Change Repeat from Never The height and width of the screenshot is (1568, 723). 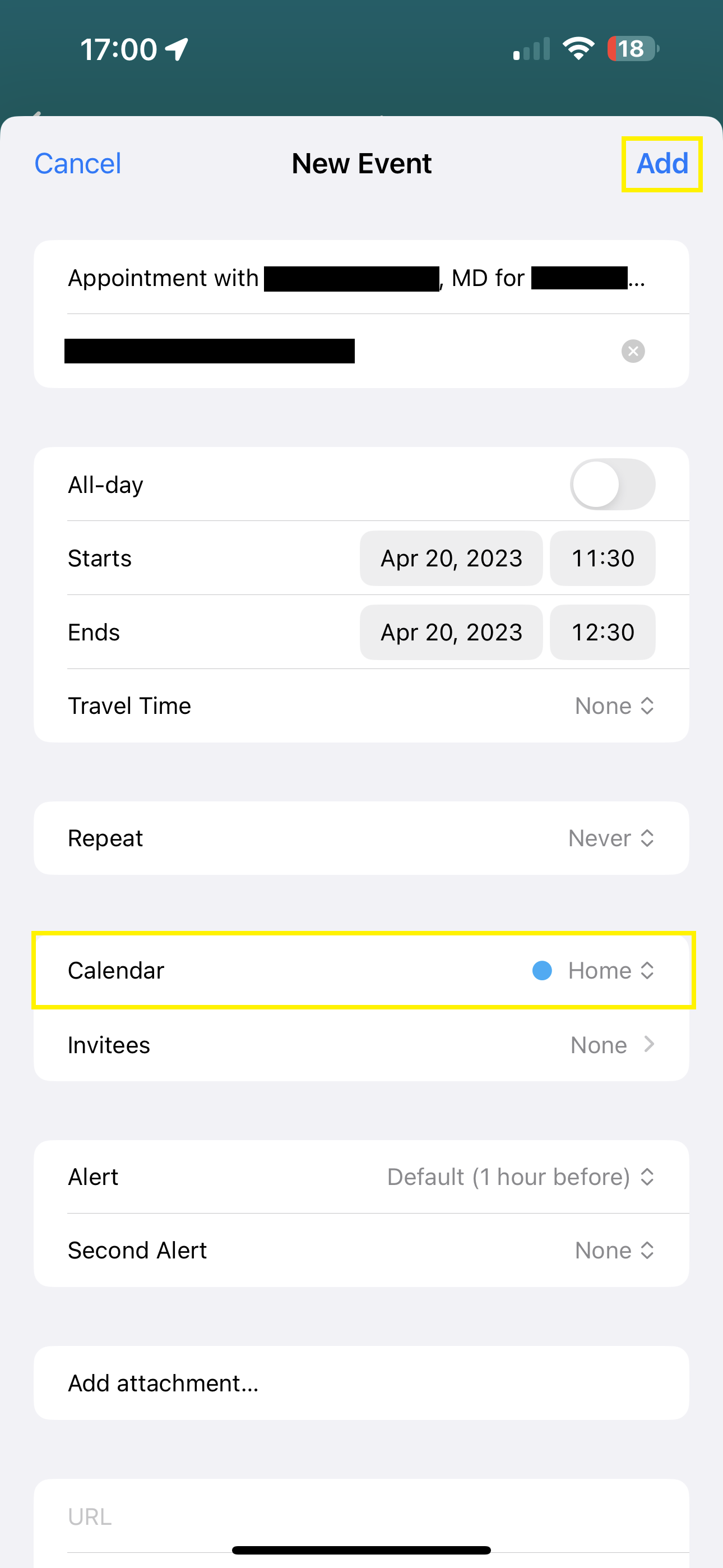click(611, 838)
